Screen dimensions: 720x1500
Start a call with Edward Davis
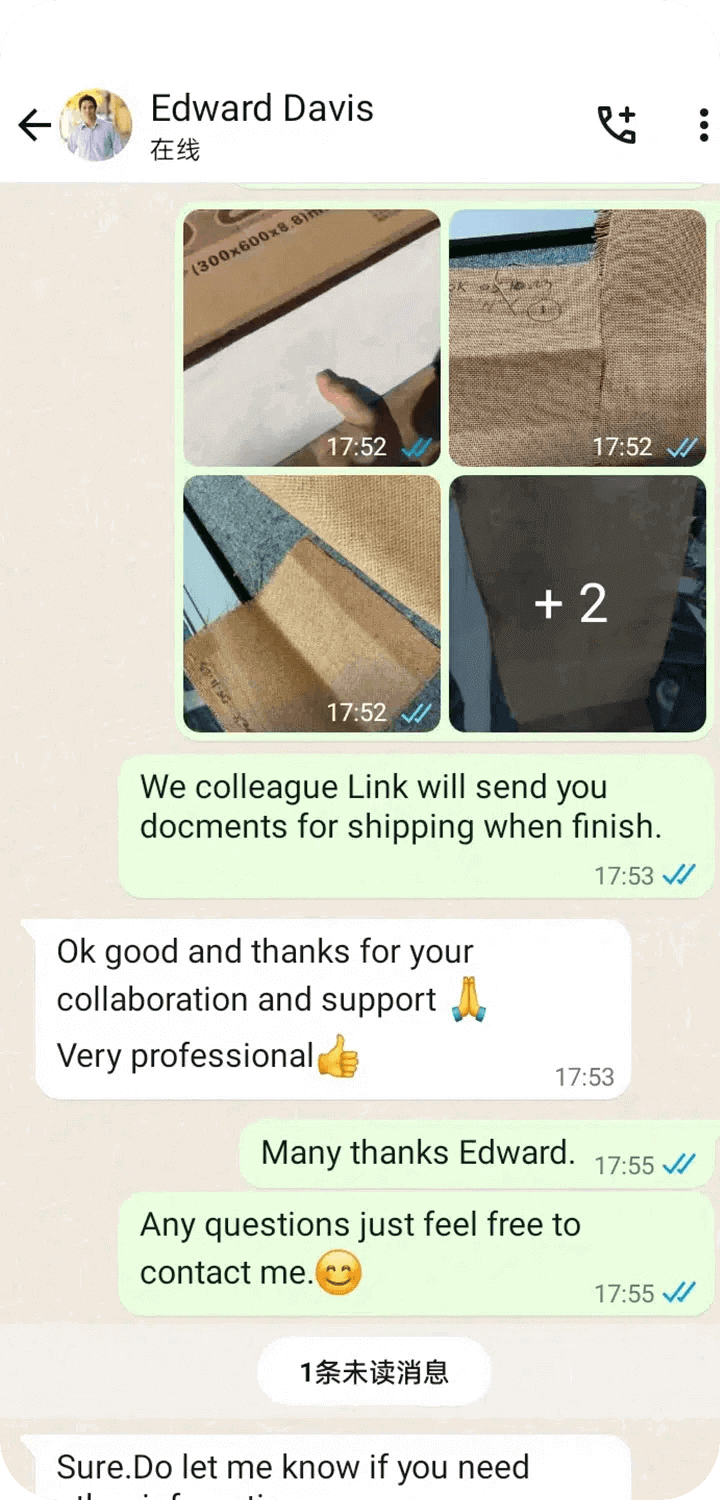(x=616, y=125)
